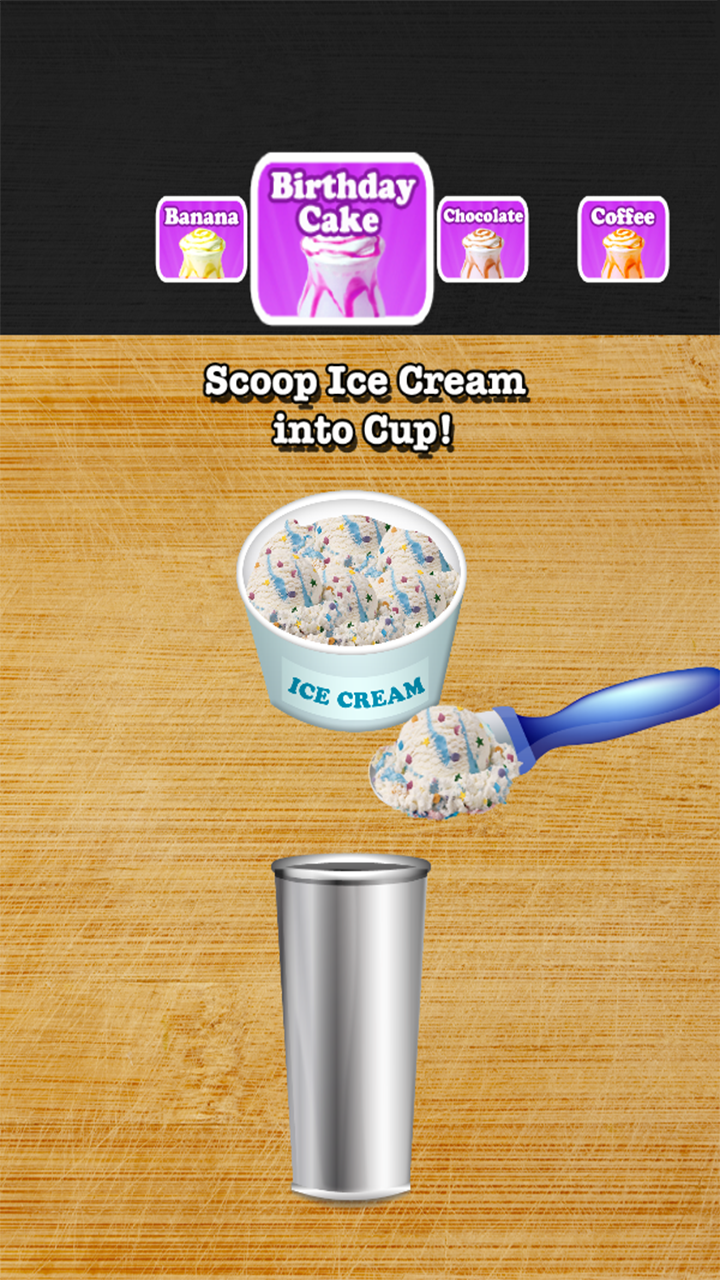Click the chocolate shake glass image

tap(482, 252)
